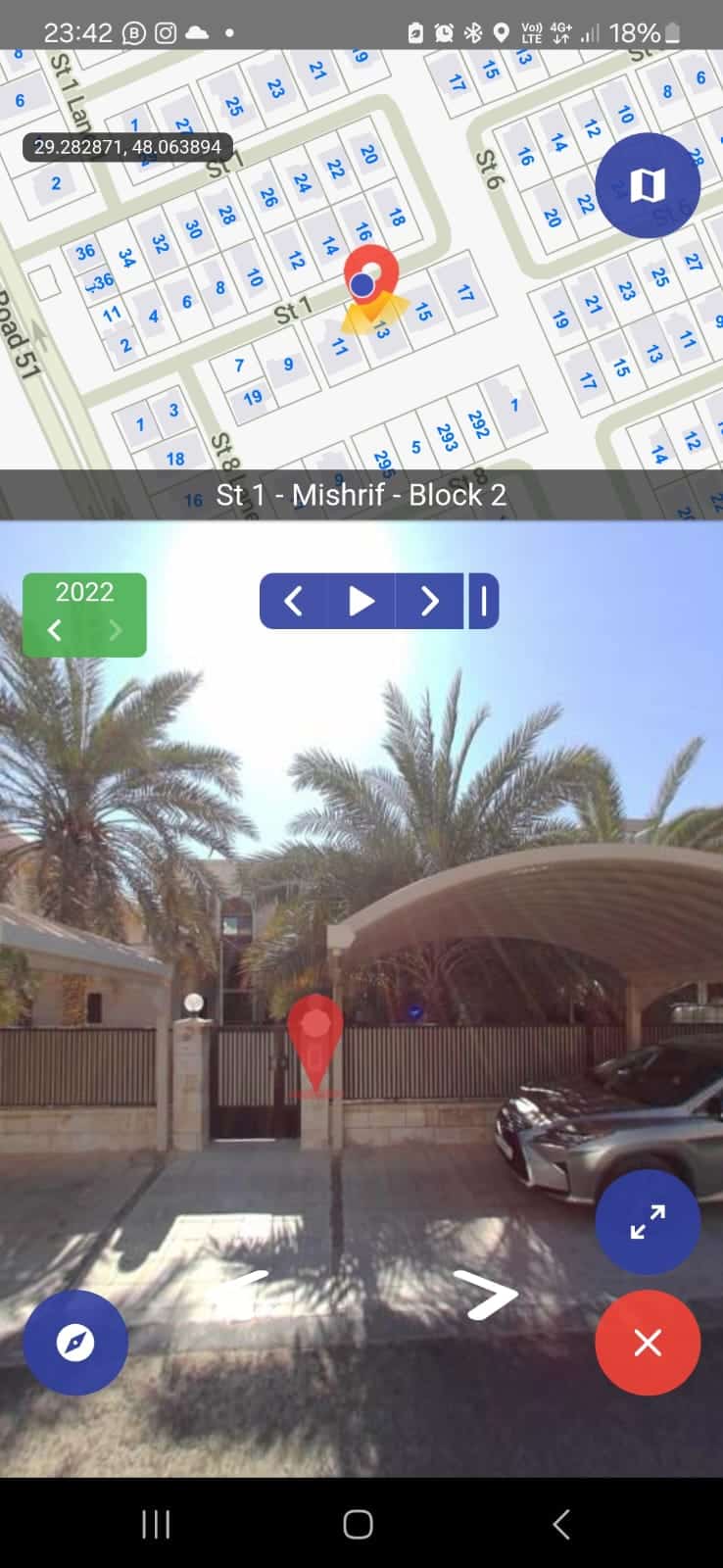Move forward along the street with the white arrow
Image resolution: width=723 pixels, height=1568 pixels.
coord(487,1296)
